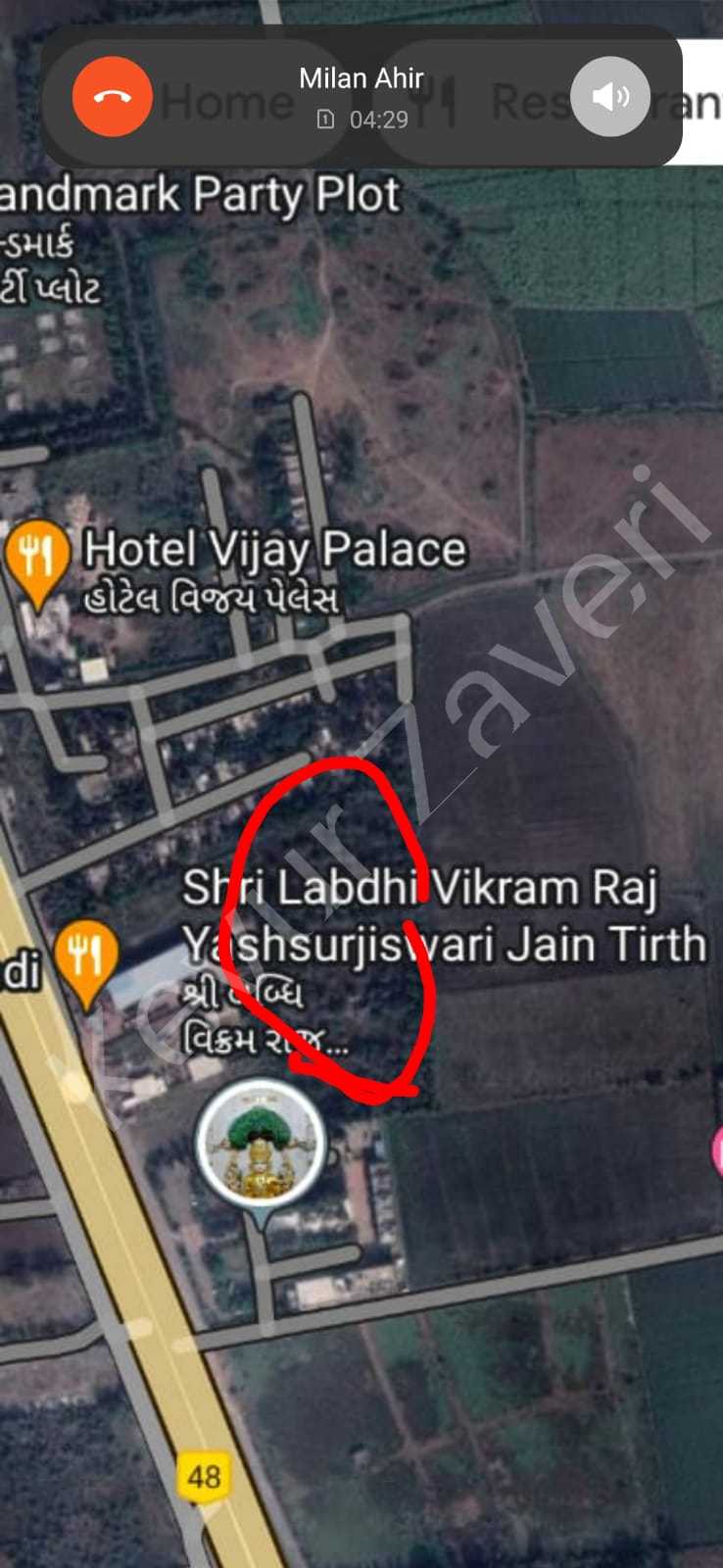Tap the restaurant pin beside the highway
Viewport: 723px width, 1568px height.
point(86,963)
